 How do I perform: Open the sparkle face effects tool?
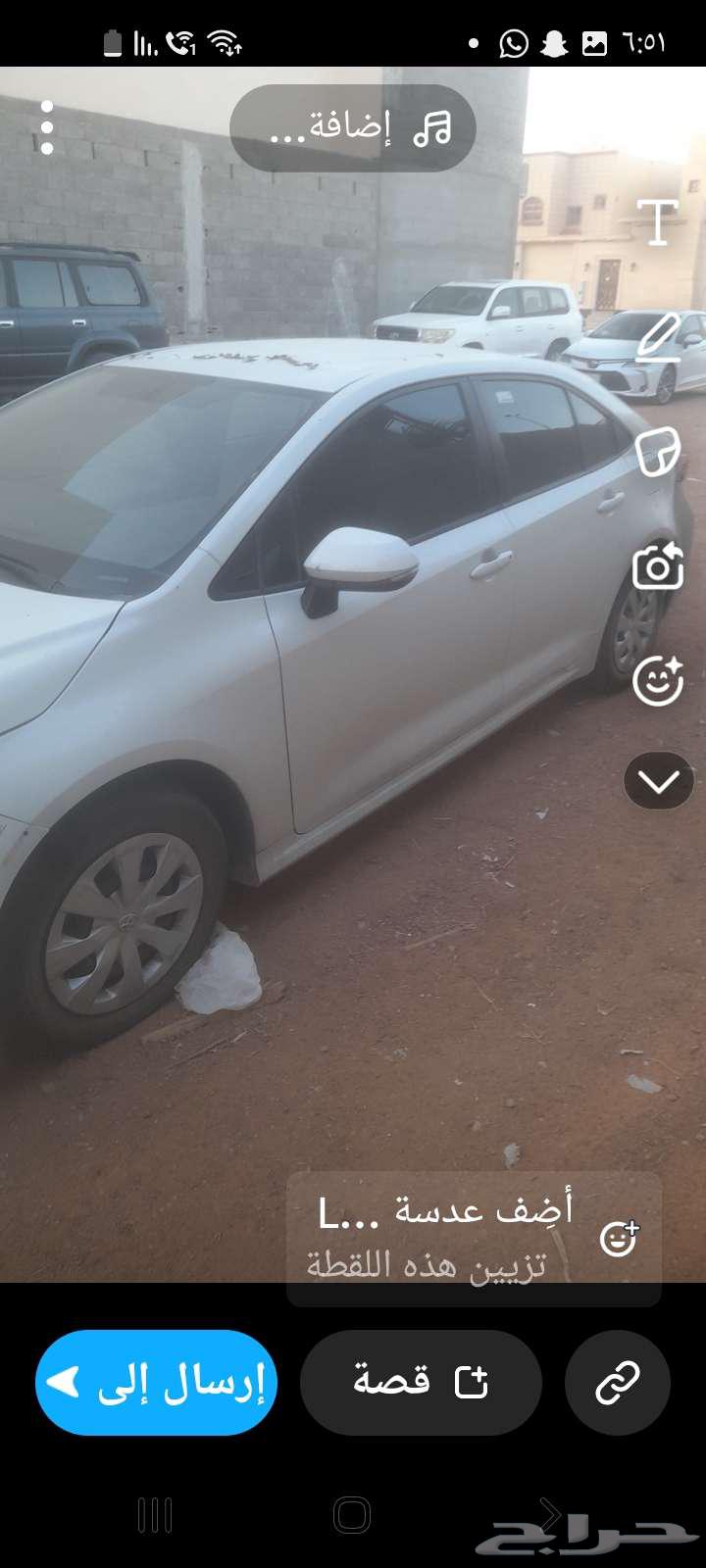click(657, 681)
